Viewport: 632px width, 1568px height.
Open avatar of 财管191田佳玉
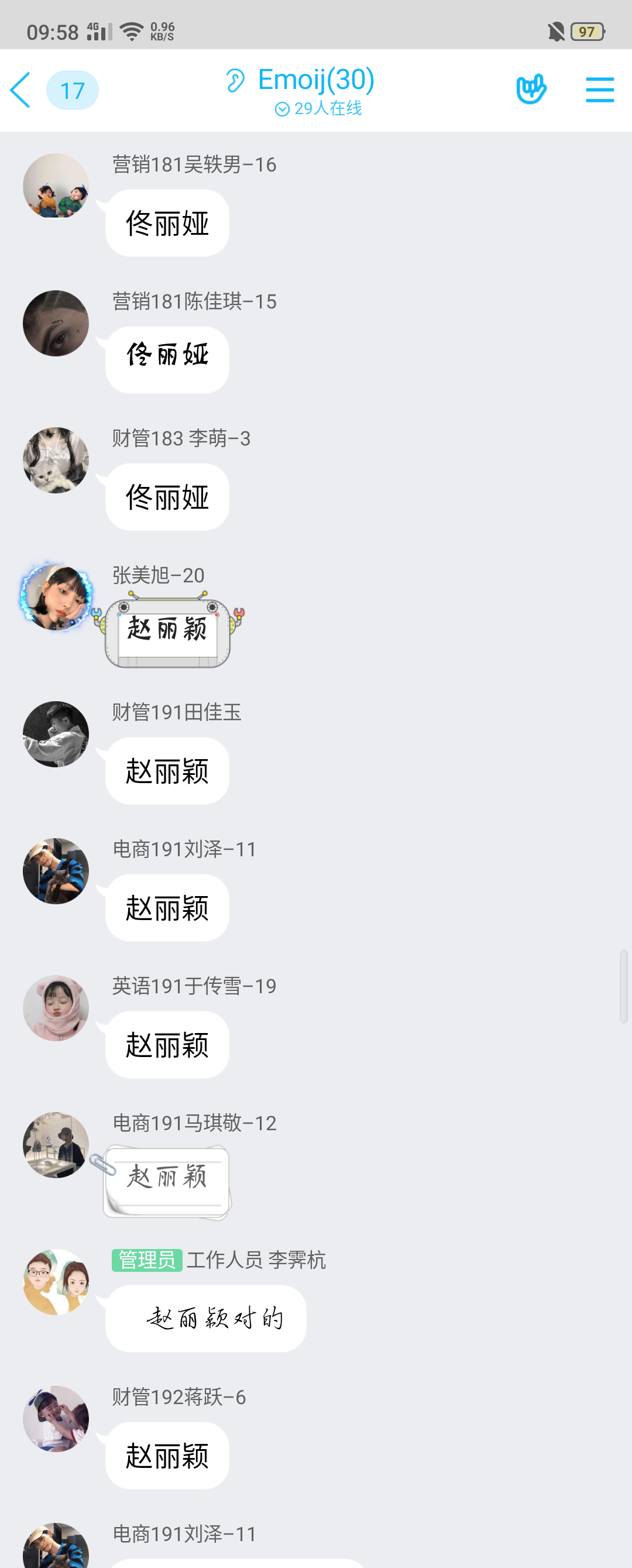pyautogui.click(x=56, y=734)
